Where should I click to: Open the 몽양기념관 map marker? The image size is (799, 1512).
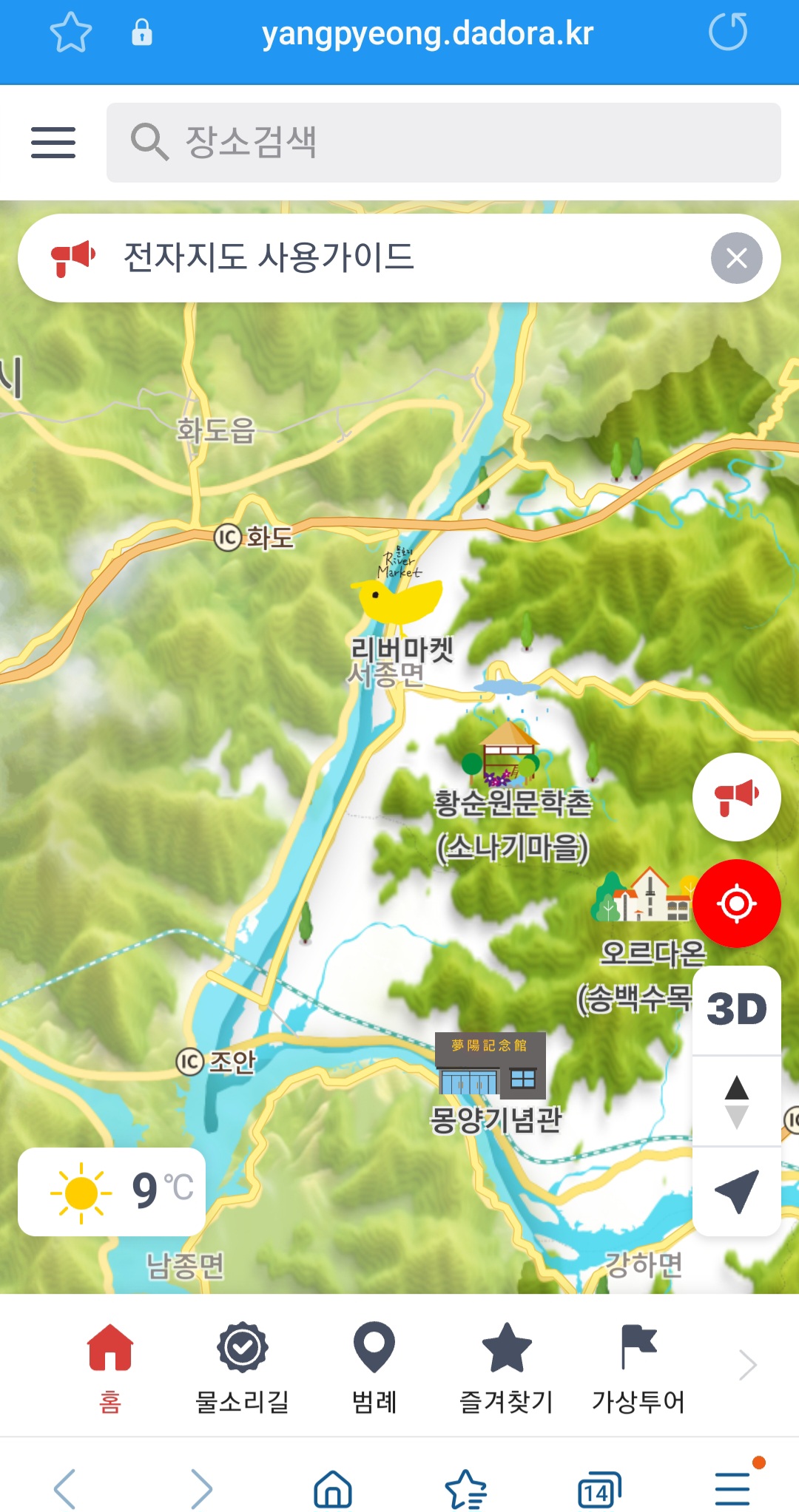coord(493,1083)
